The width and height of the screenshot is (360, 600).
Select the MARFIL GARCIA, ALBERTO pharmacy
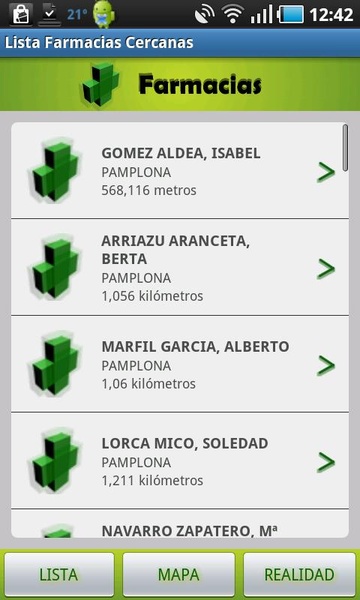click(x=180, y=364)
